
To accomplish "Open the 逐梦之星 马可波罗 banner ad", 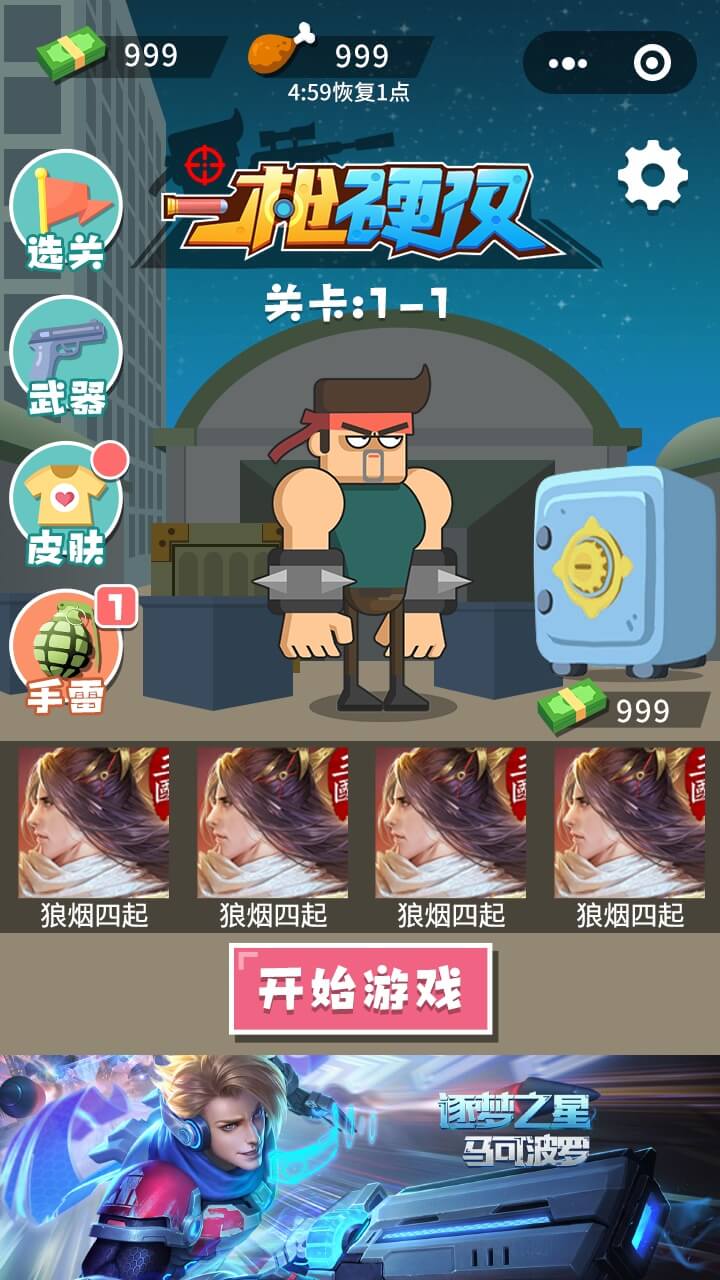I will click(360, 1167).
